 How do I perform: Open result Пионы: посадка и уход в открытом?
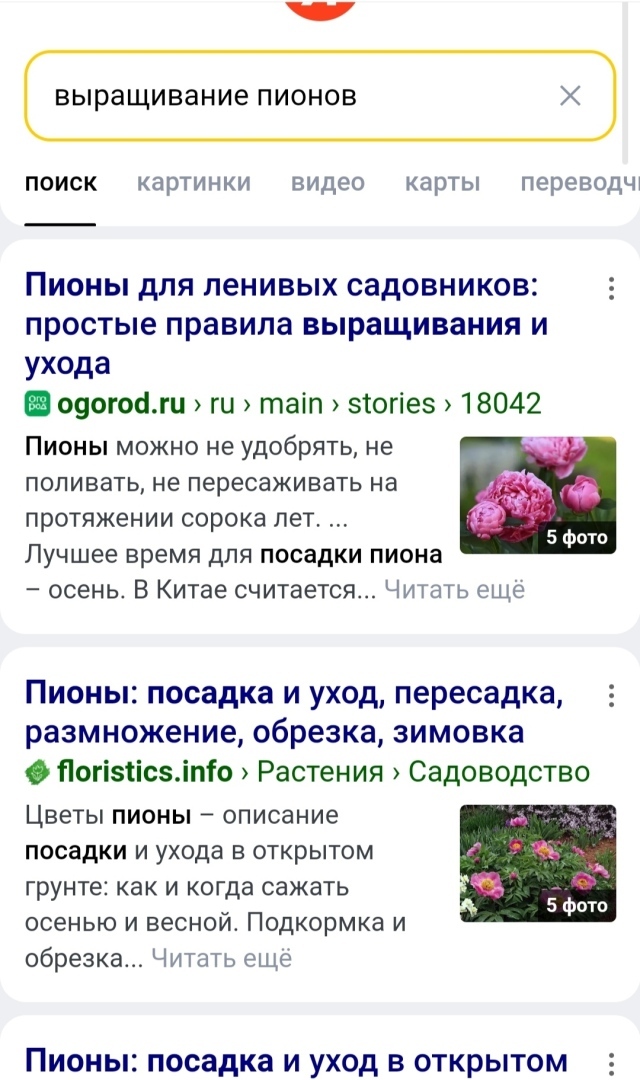[x=296, y=1060]
